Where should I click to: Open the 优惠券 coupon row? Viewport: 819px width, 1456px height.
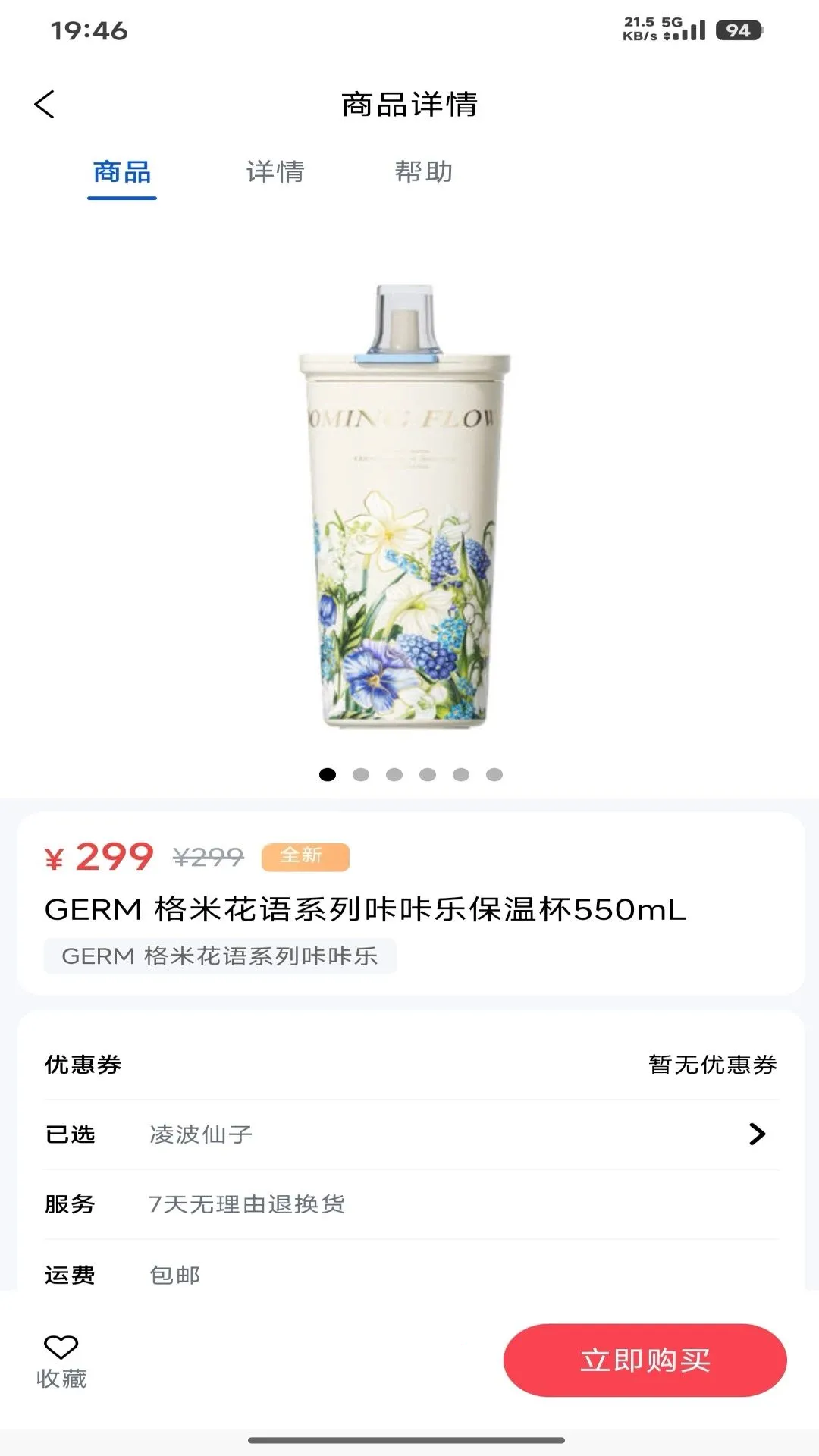pos(411,1065)
